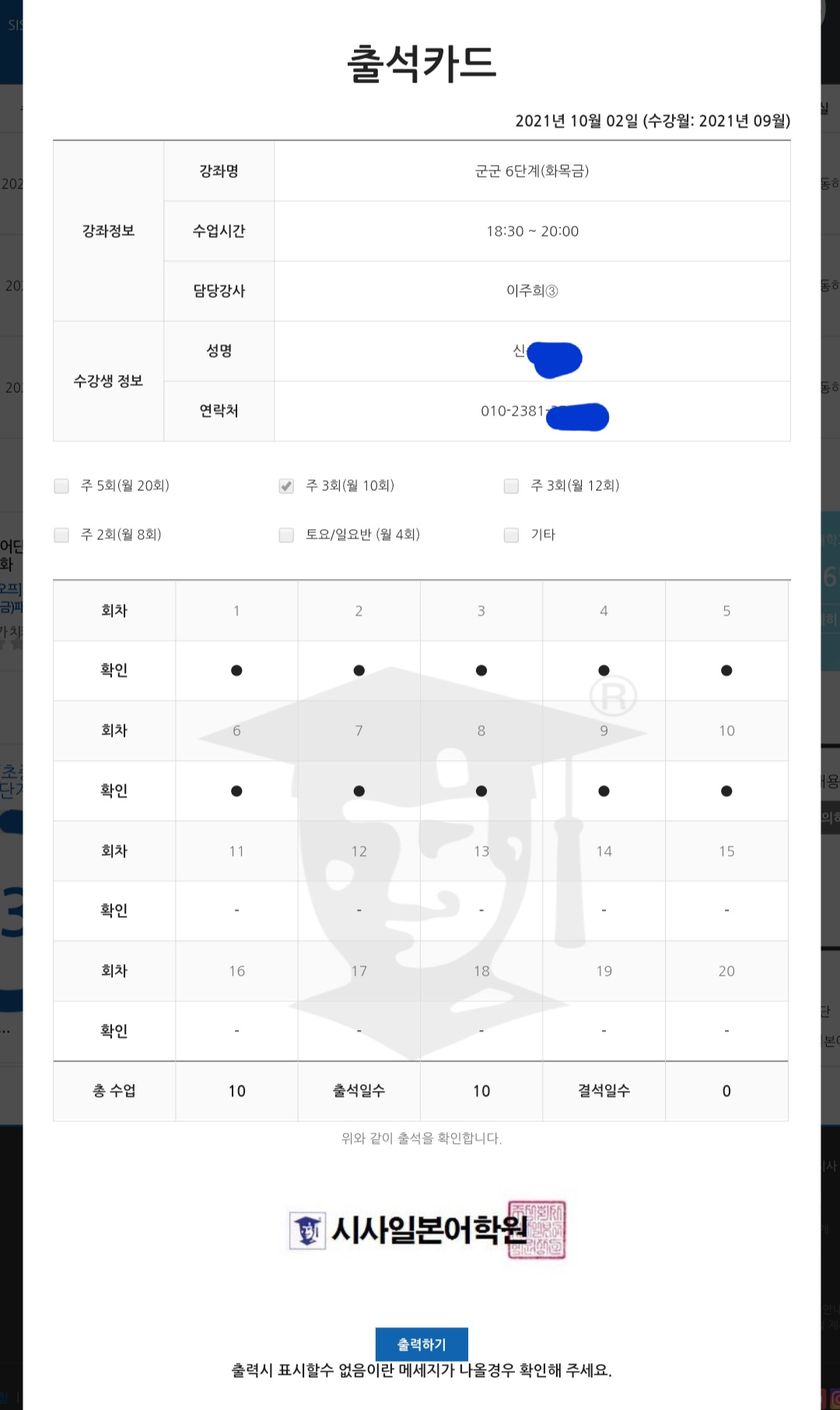
Task: Click the dash marker for session 11
Action: click(236, 910)
